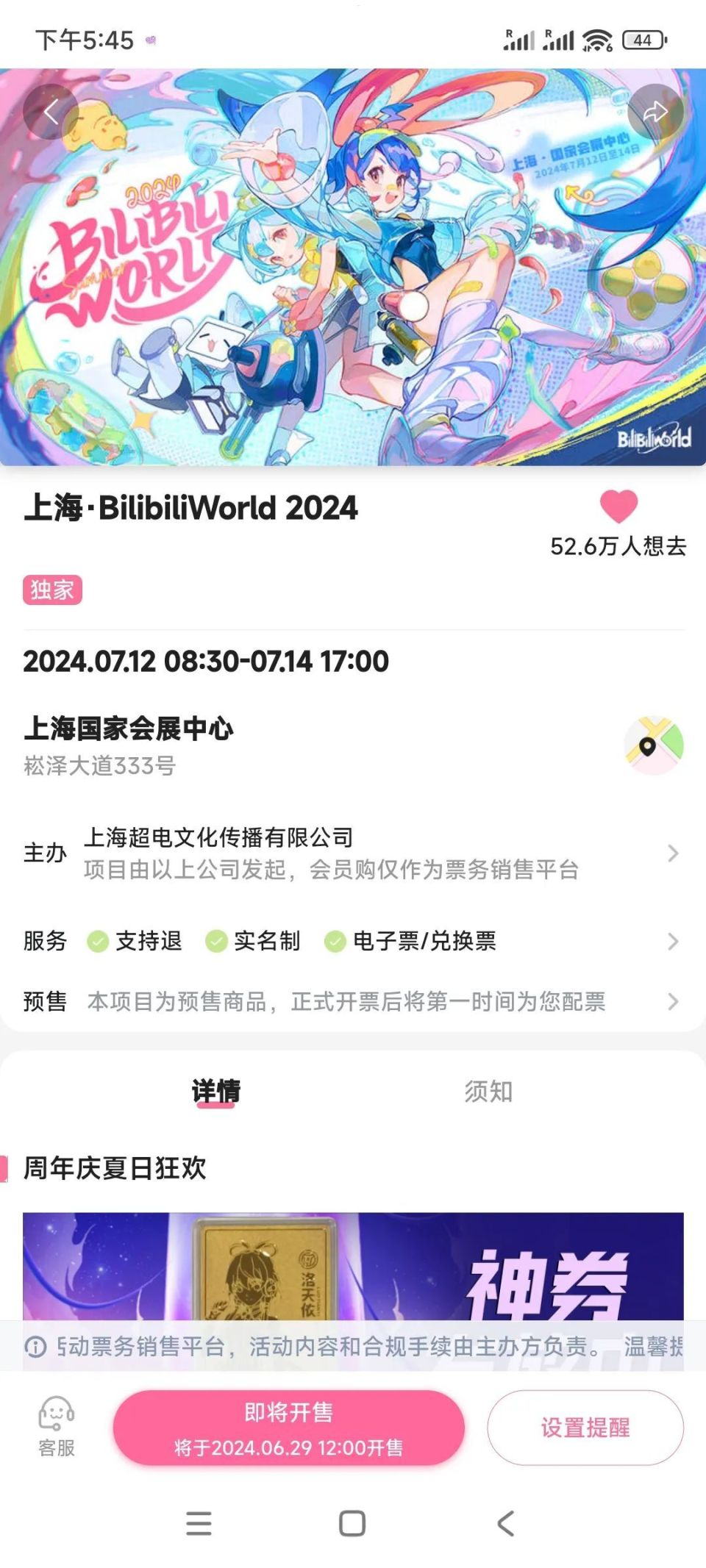
Task: Tap the back arrow on the banner
Action: [x=50, y=112]
